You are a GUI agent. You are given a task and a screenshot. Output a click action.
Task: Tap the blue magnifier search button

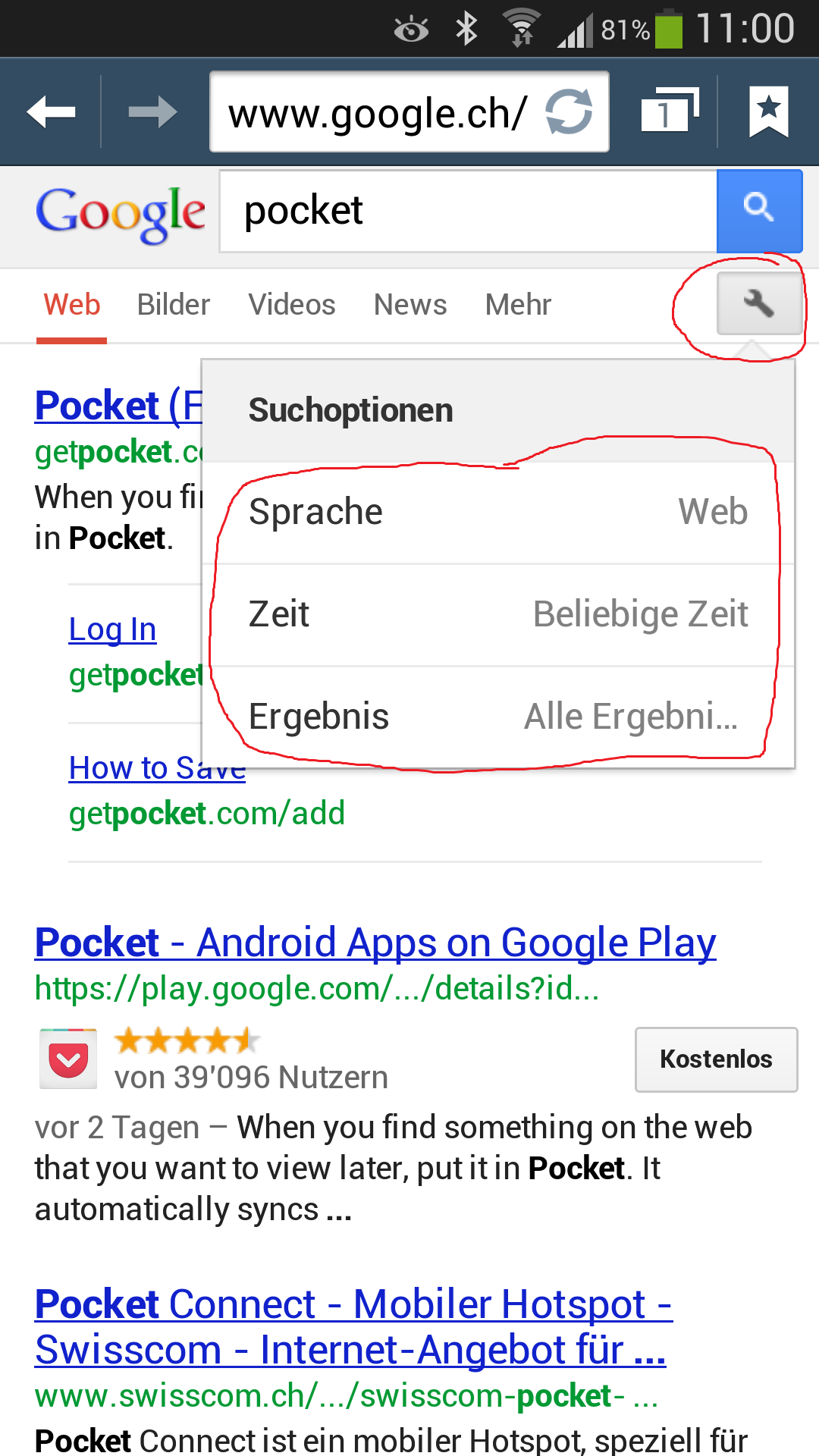[759, 211]
